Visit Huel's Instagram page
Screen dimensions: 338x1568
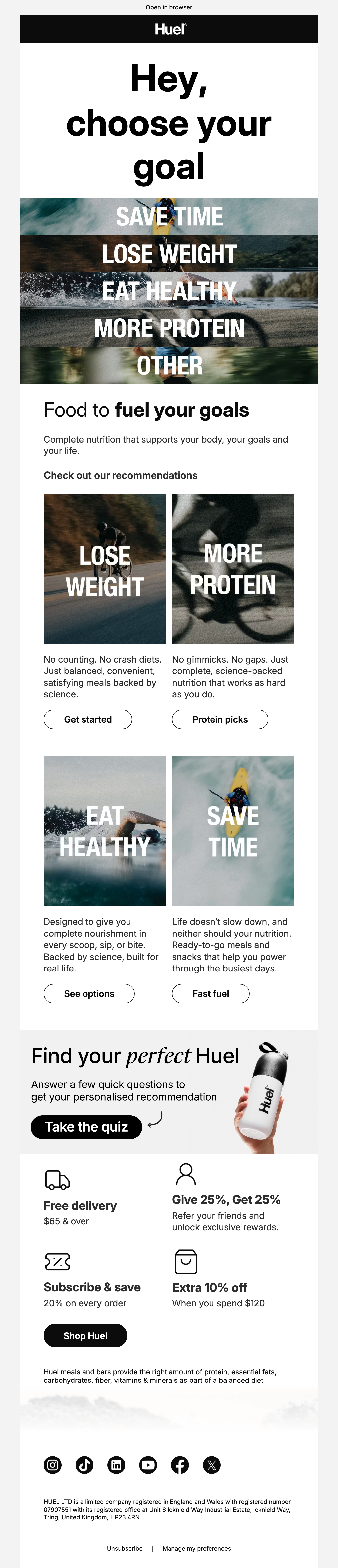(x=53, y=1464)
